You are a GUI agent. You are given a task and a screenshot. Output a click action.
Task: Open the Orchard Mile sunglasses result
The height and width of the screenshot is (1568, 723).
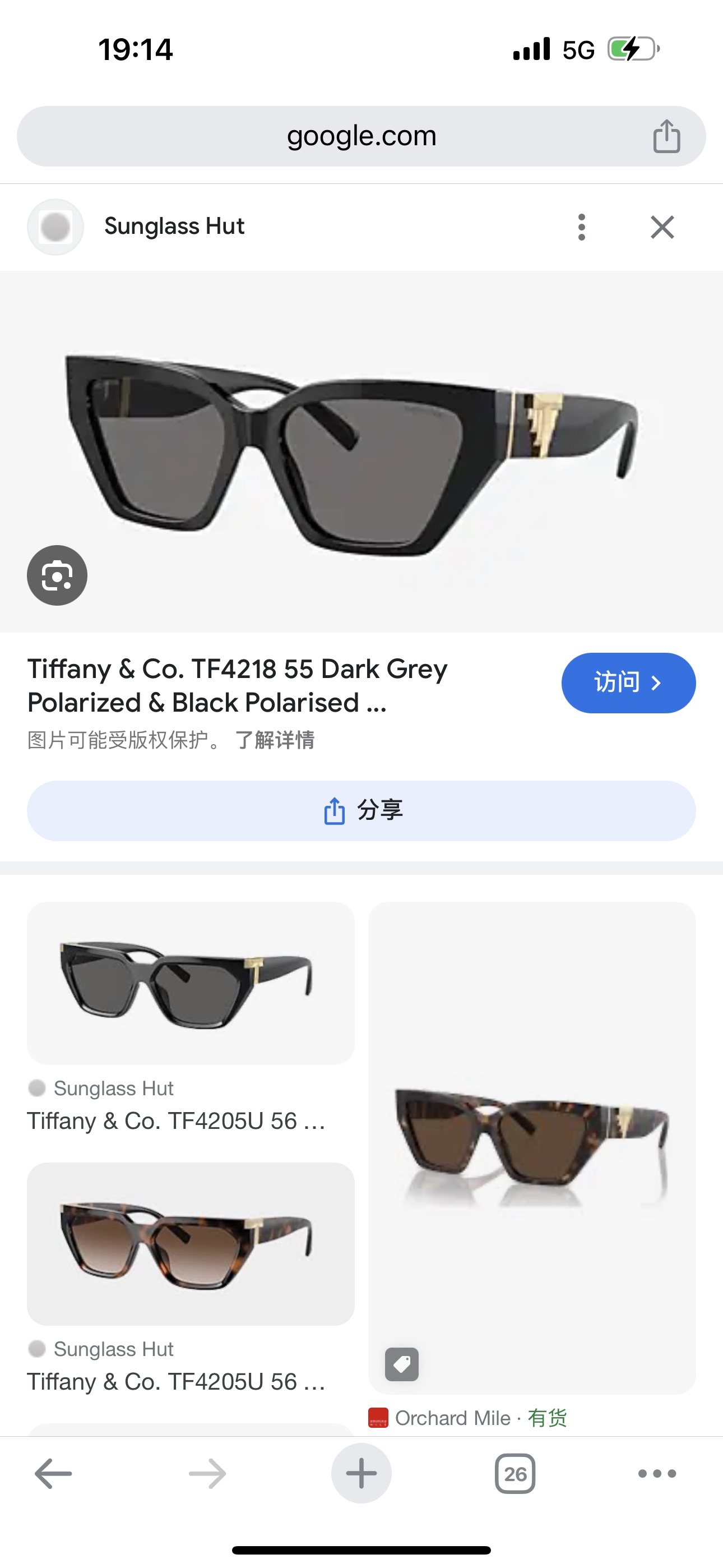click(532, 1148)
